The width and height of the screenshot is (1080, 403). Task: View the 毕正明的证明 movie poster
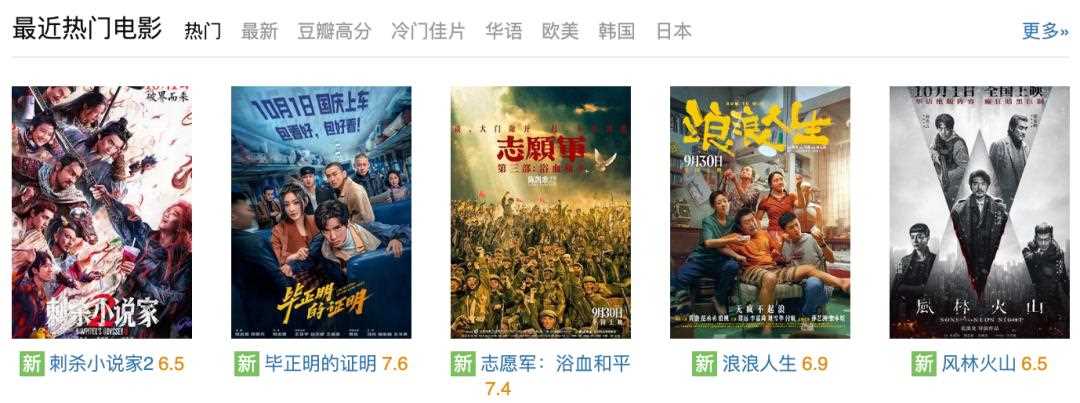pos(321,212)
